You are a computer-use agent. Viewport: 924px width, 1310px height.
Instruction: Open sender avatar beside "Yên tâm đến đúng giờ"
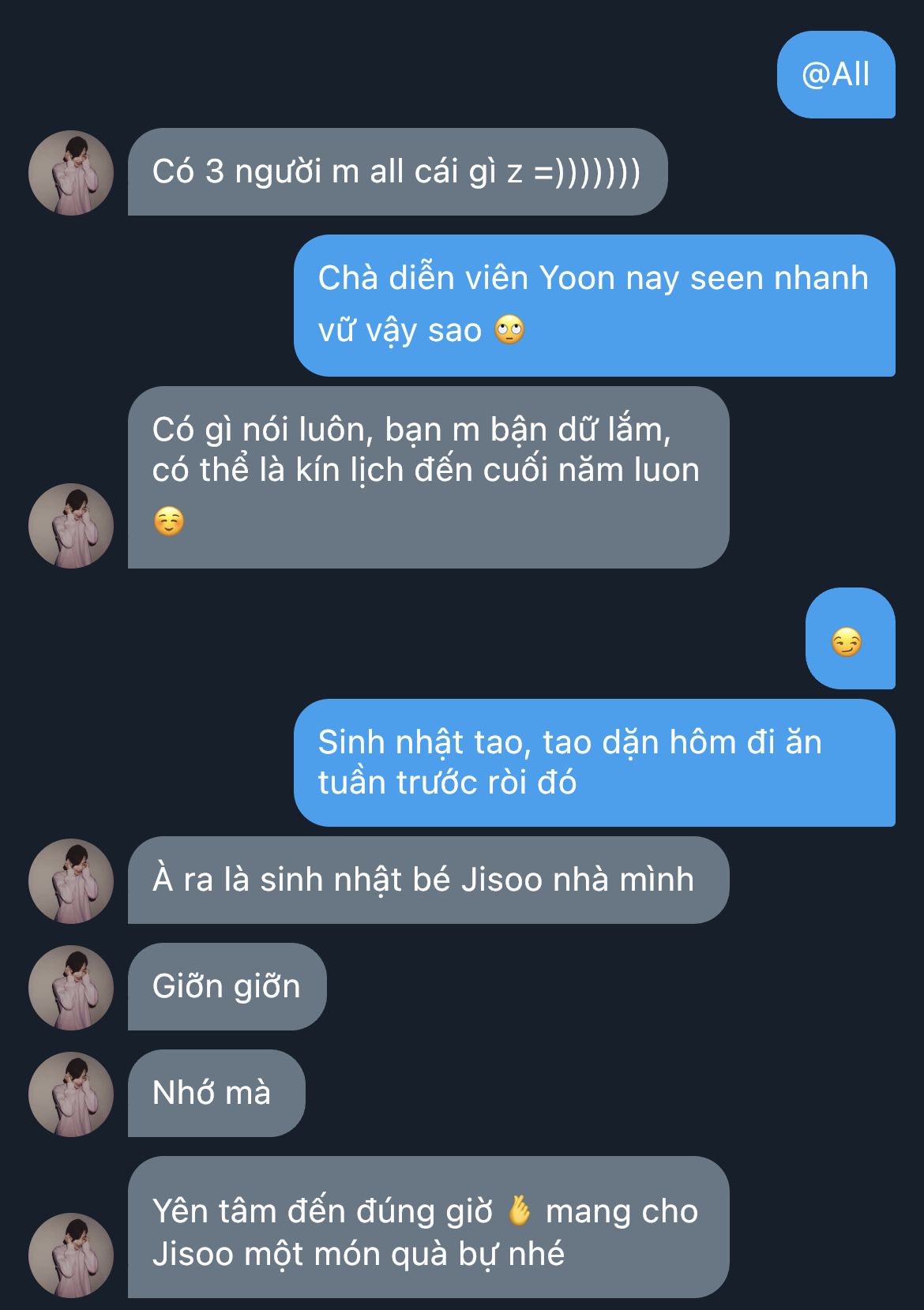(x=71, y=1255)
